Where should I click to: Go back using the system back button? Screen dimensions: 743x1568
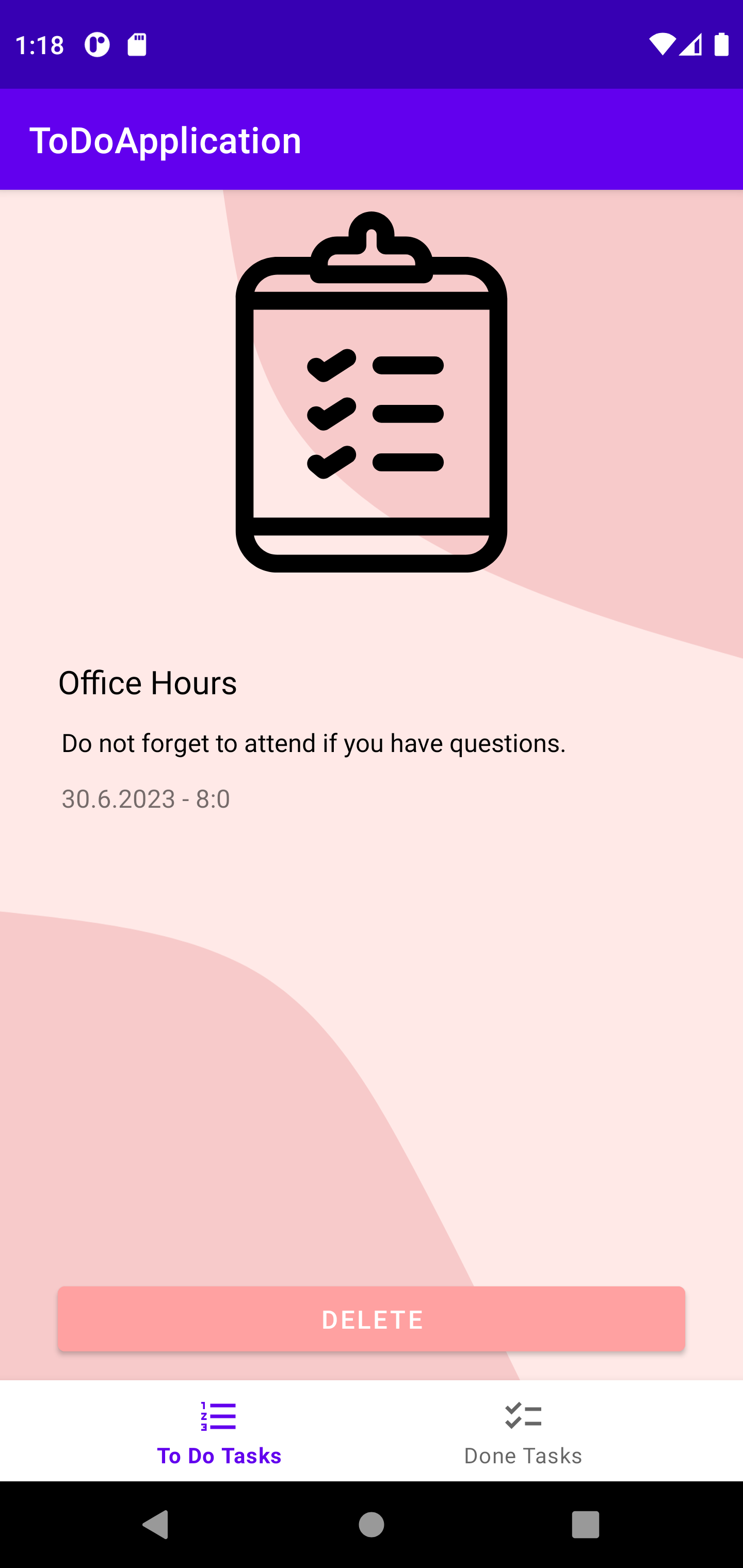click(155, 1525)
